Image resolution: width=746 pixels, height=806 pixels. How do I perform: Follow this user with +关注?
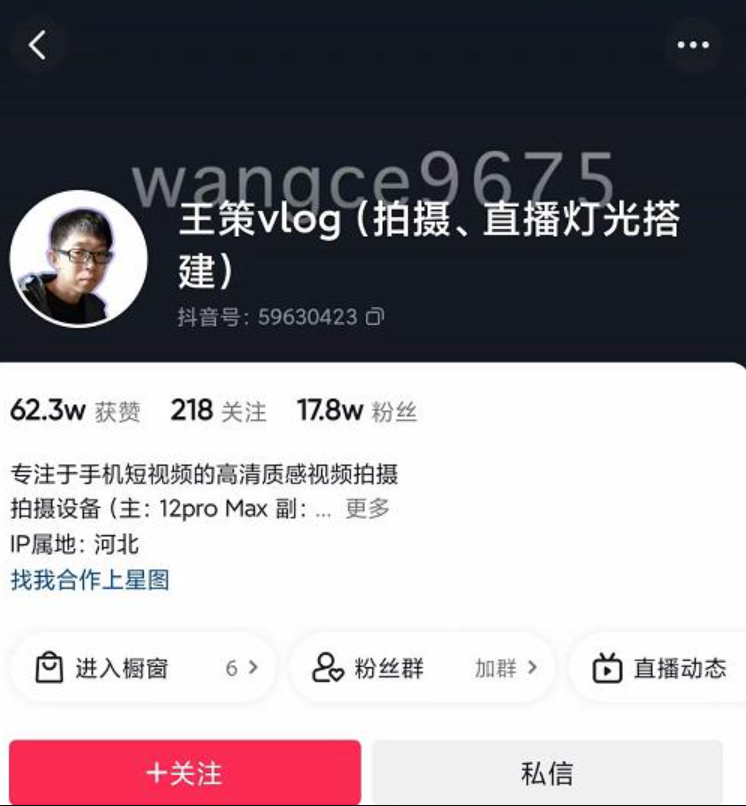(185, 773)
